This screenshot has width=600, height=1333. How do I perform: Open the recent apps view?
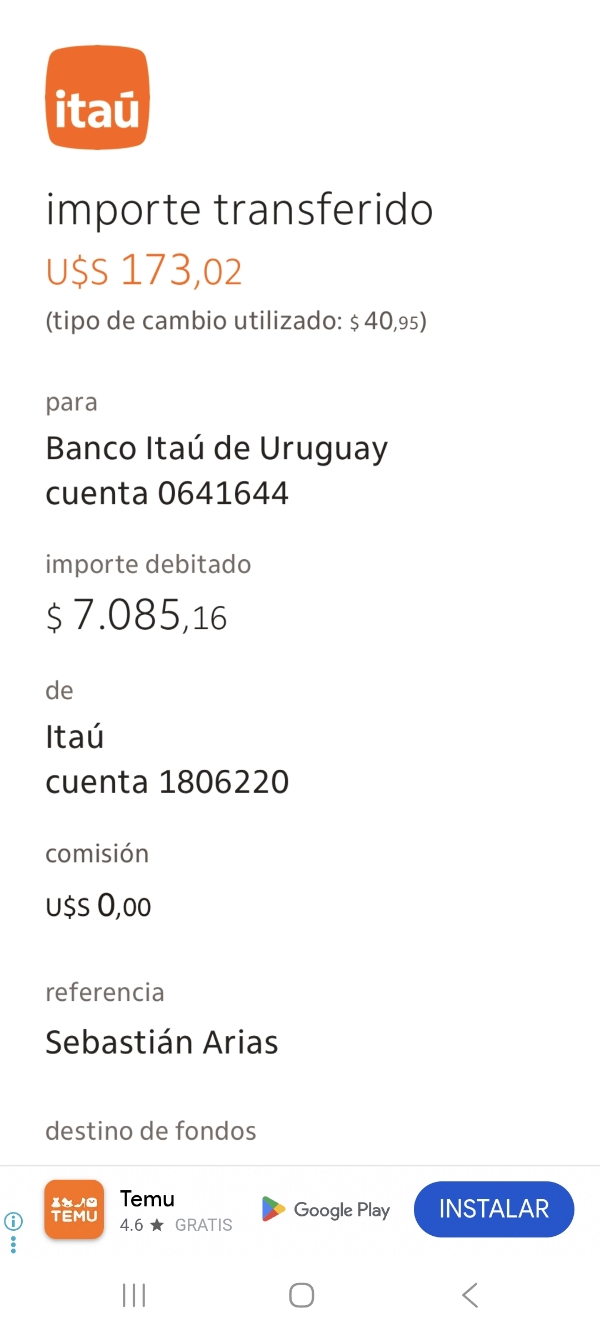pyautogui.click(x=133, y=1295)
